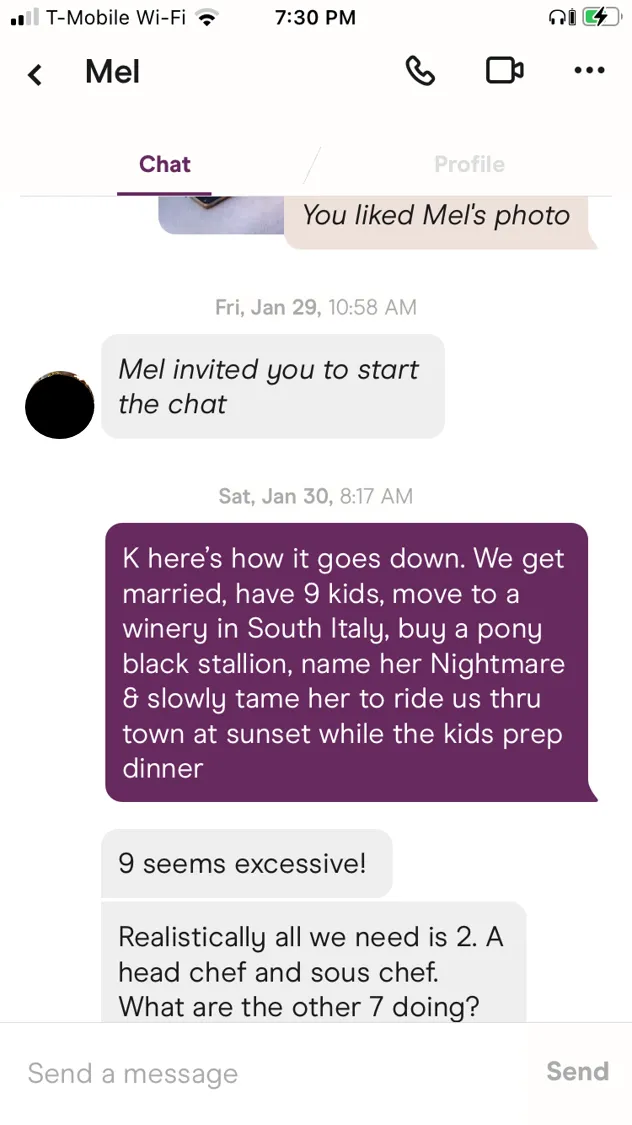Open the three-dot overflow menu
Screen dimensions: 632x1125
(590, 70)
